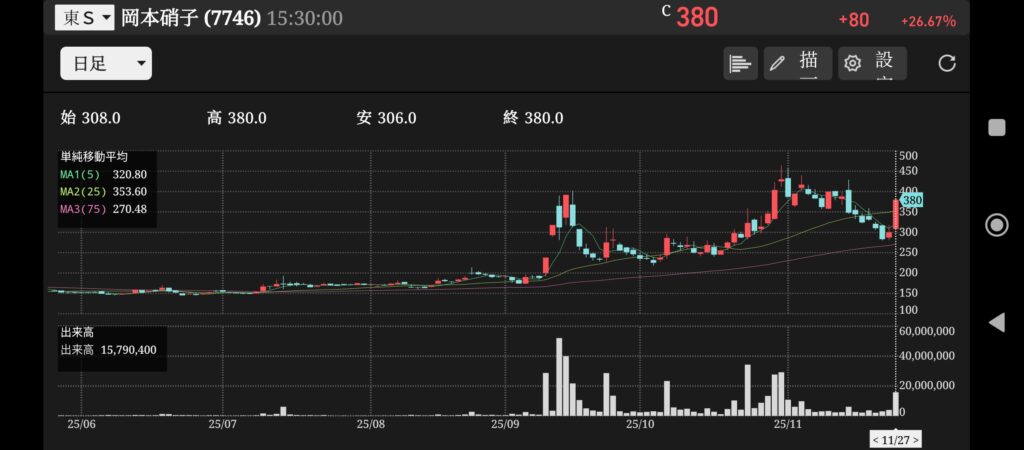Open the 設定 chart settings

(872, 63)
